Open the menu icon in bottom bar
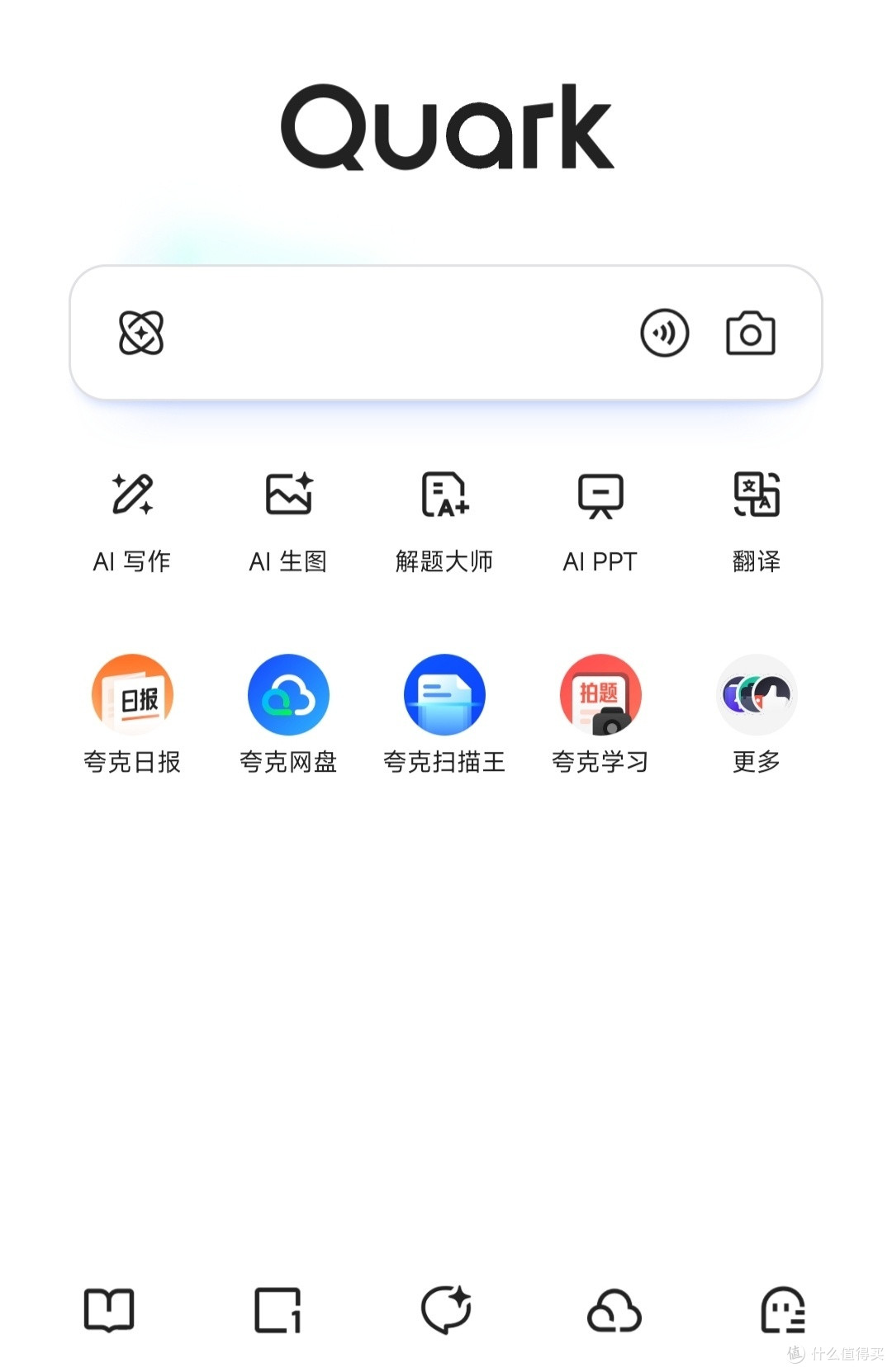The image size is (892, 1372). 783,1310
